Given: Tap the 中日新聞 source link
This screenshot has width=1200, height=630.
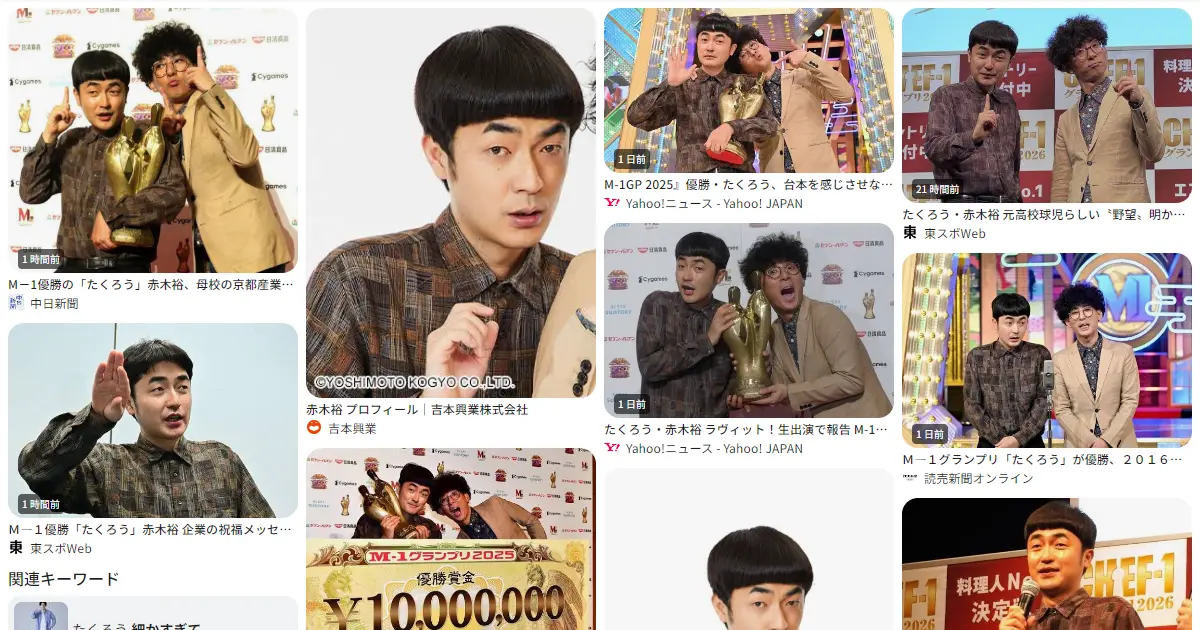Looking at the screenshot, I should pyautogui.click(x=54, y=304).
